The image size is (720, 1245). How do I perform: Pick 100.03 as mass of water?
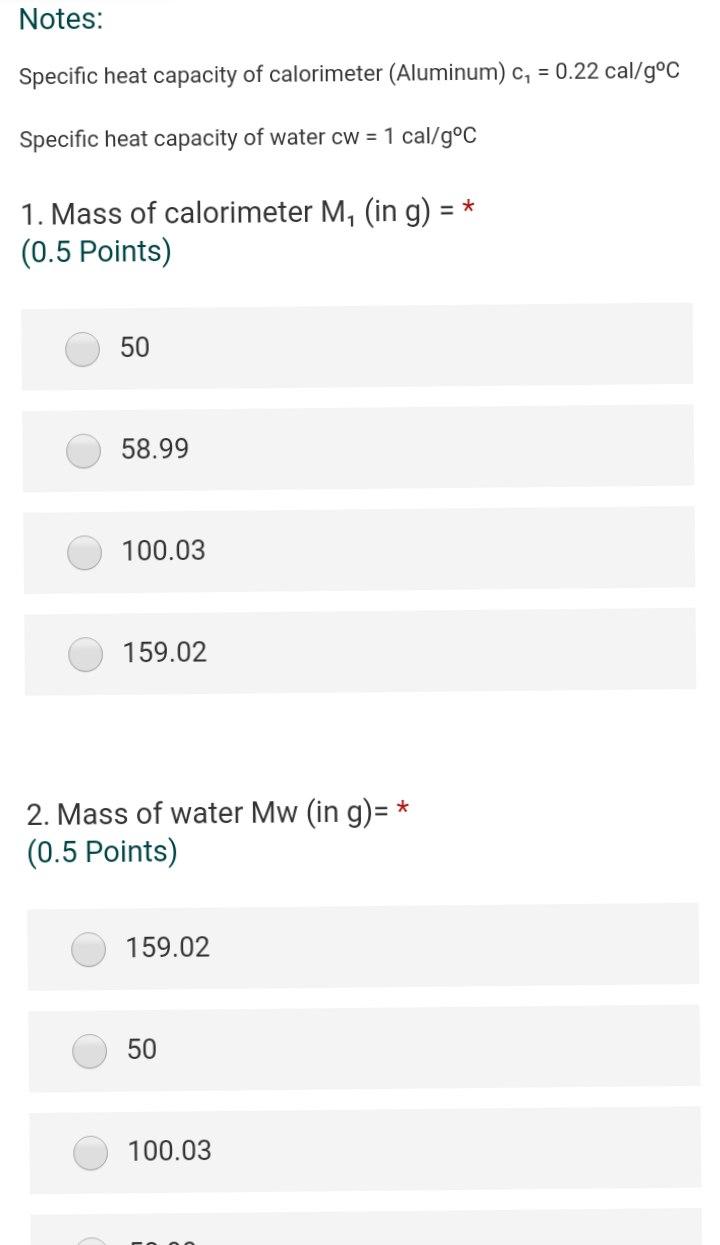coord(91,1152)
